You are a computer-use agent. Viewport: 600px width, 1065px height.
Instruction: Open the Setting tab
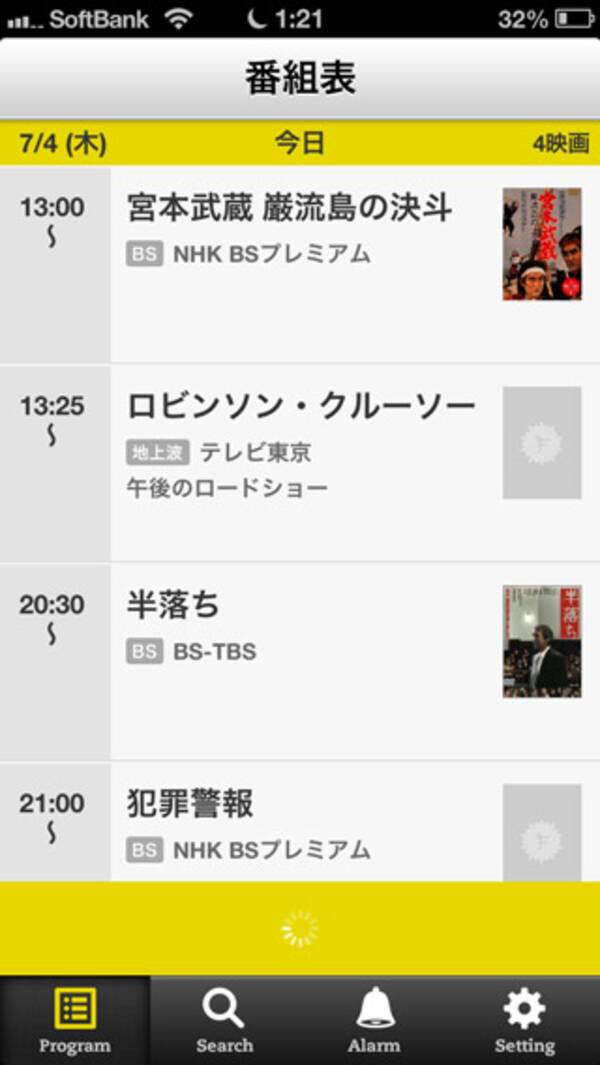tap(524, 1020)
